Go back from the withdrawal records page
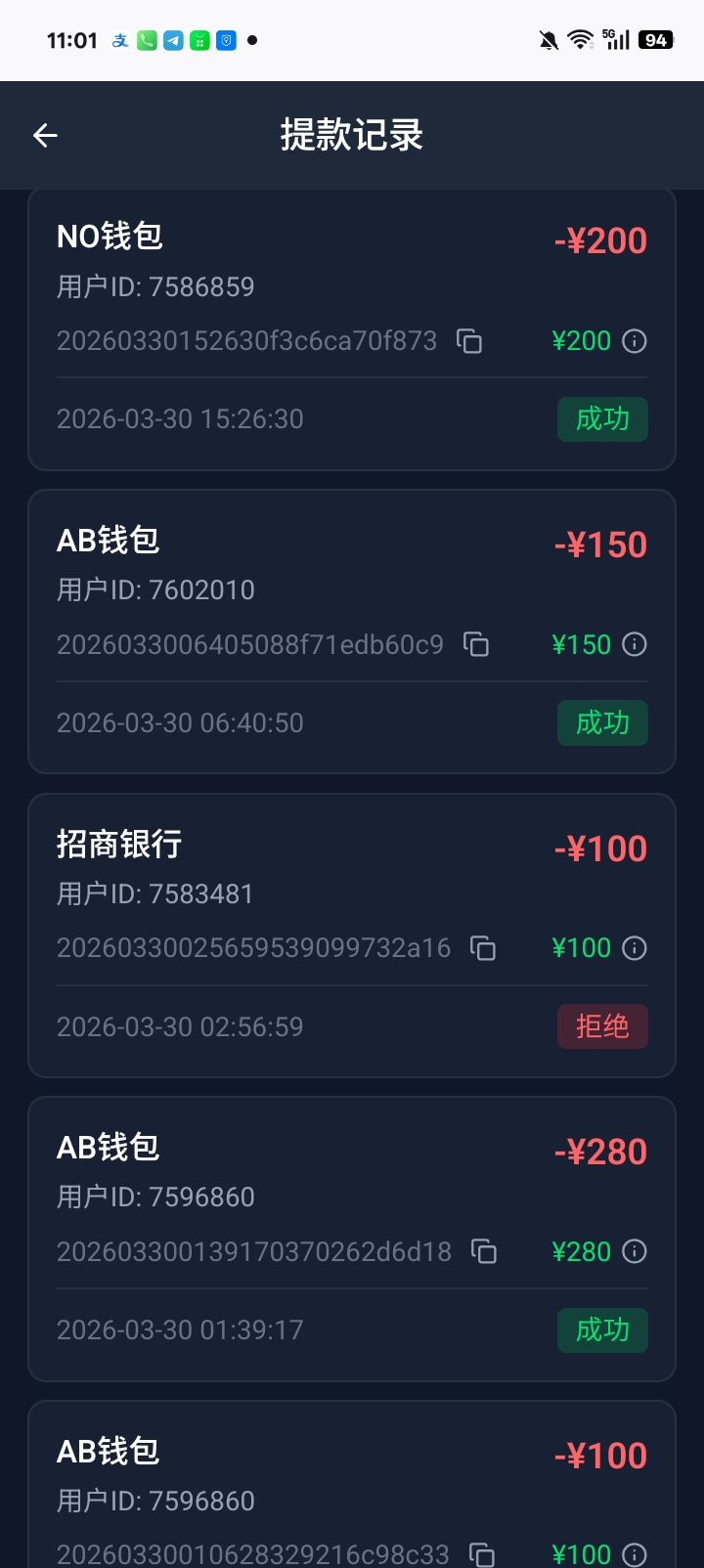 point(46,135)
